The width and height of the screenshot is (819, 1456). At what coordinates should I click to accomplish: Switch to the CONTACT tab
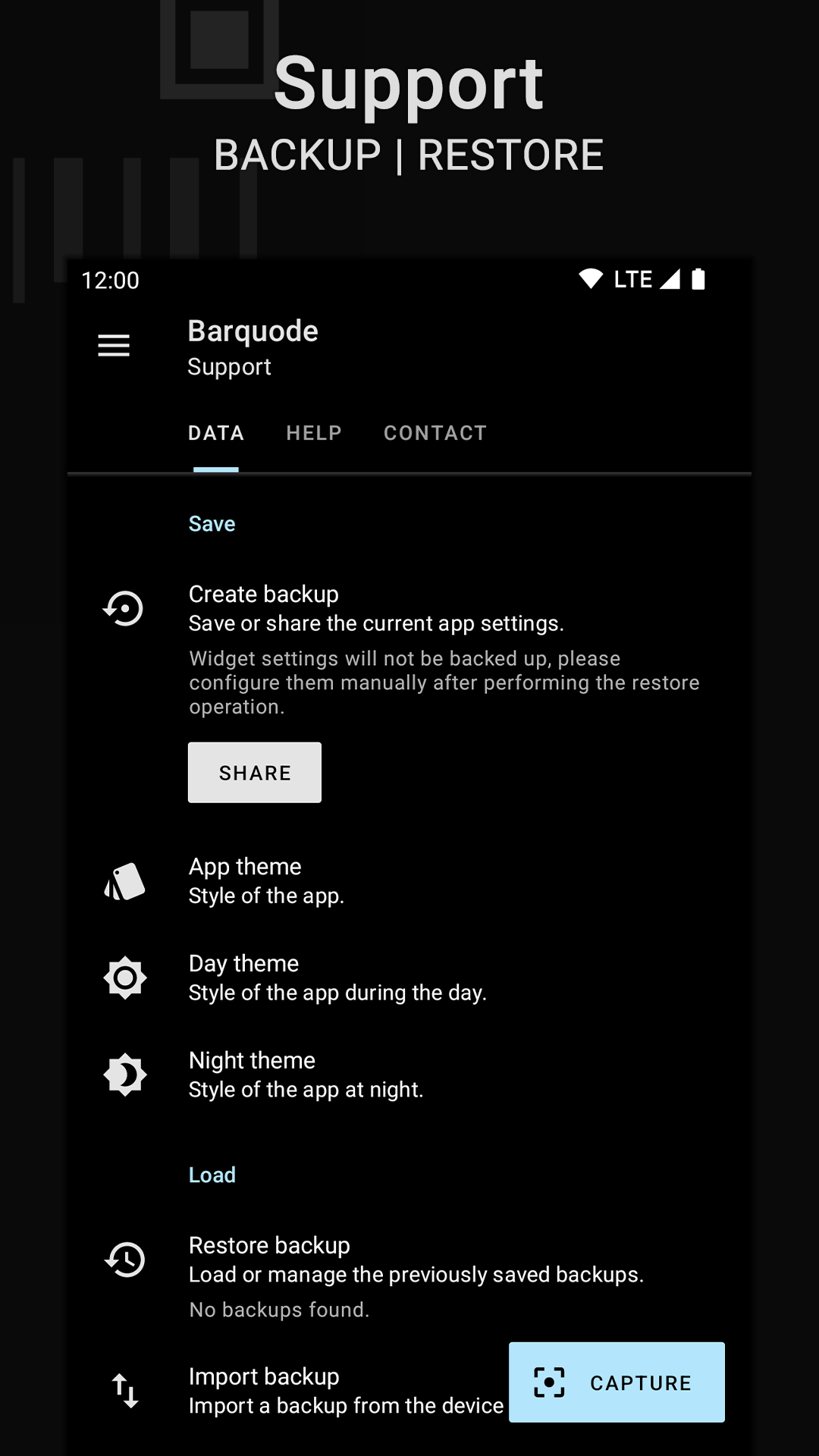(435, 433)
